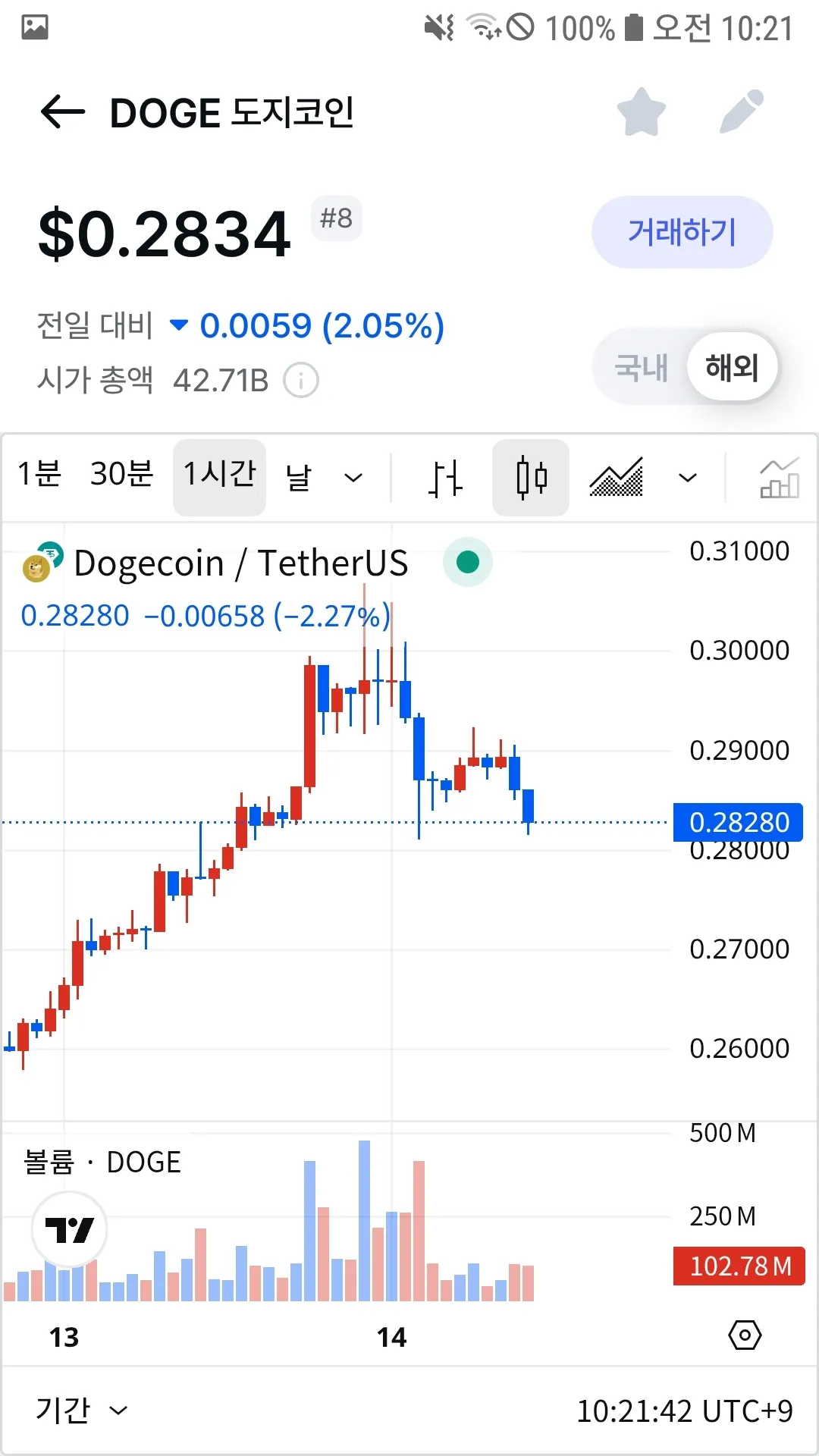Select the 날 daily interval
The image size is (819, 1456).
pyautogui.click(x=299, y=478)
